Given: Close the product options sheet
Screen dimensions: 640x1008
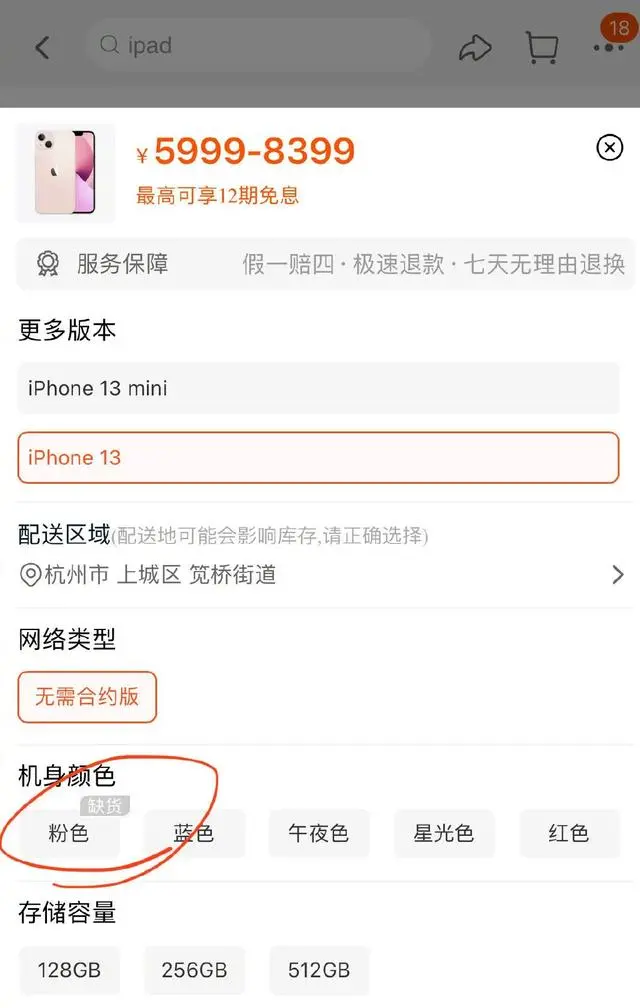Looking at the screenshot, I should 609,148.
